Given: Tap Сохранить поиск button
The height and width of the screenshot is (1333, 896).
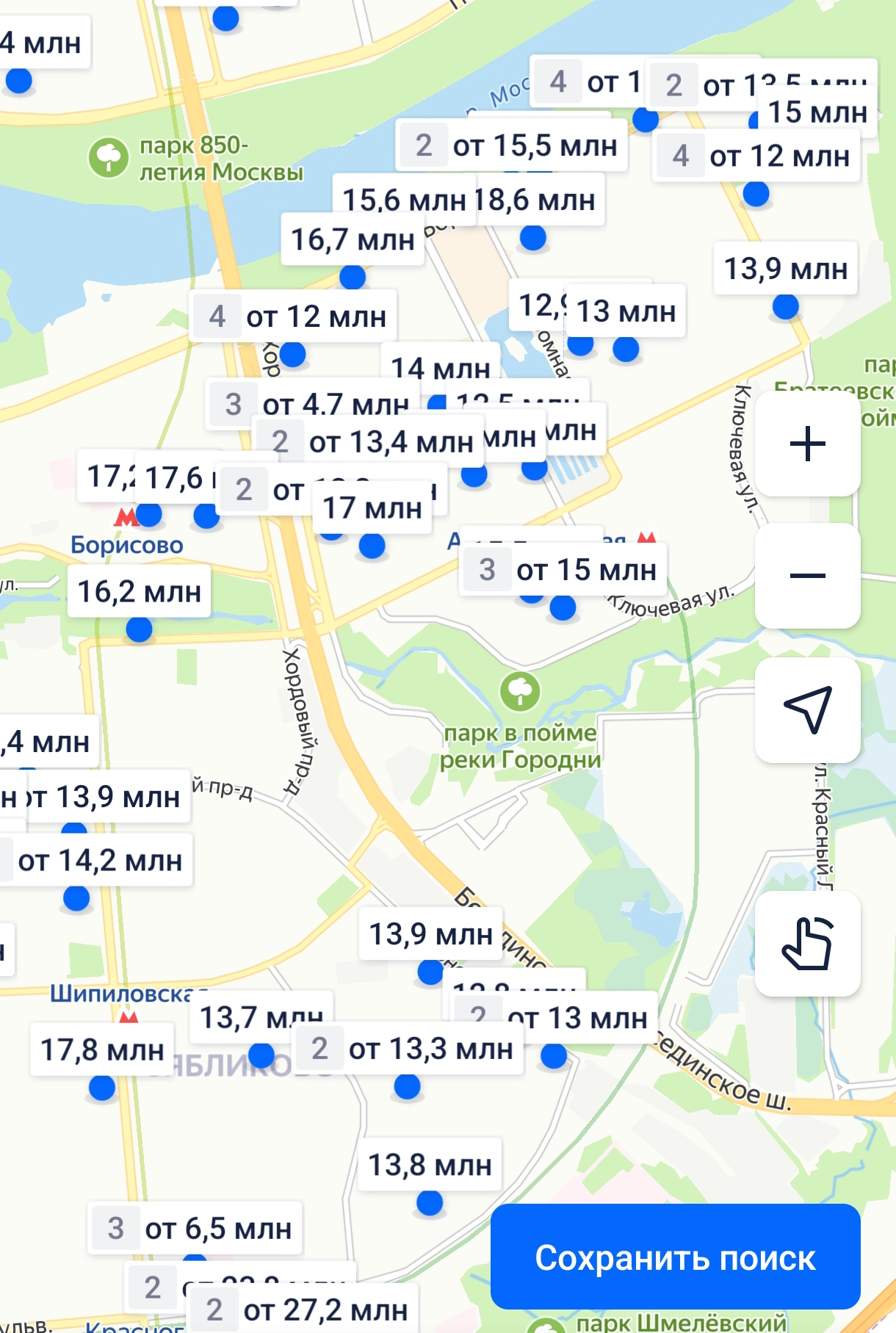Looking at the screenshot, I should click(x=675, y=1257).
